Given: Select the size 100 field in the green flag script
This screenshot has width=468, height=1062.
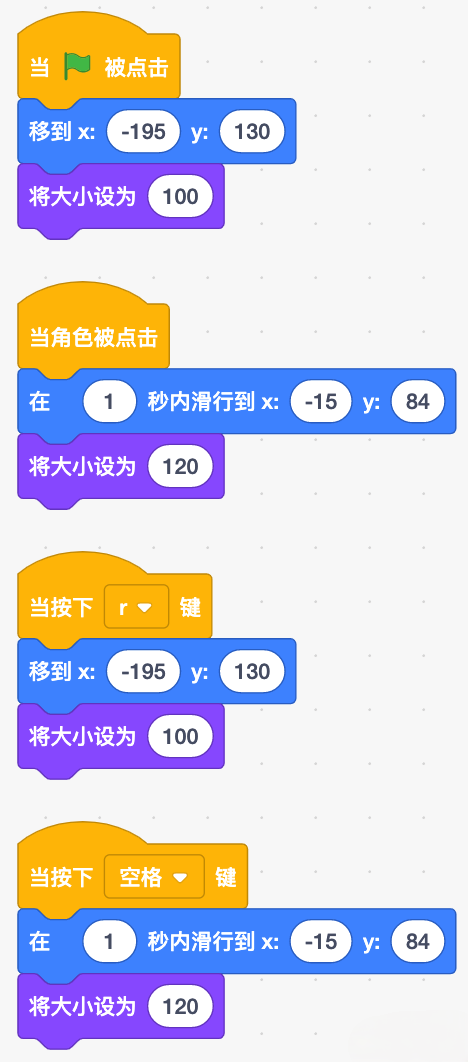Looking at the screenshot, I should (181, 196).
